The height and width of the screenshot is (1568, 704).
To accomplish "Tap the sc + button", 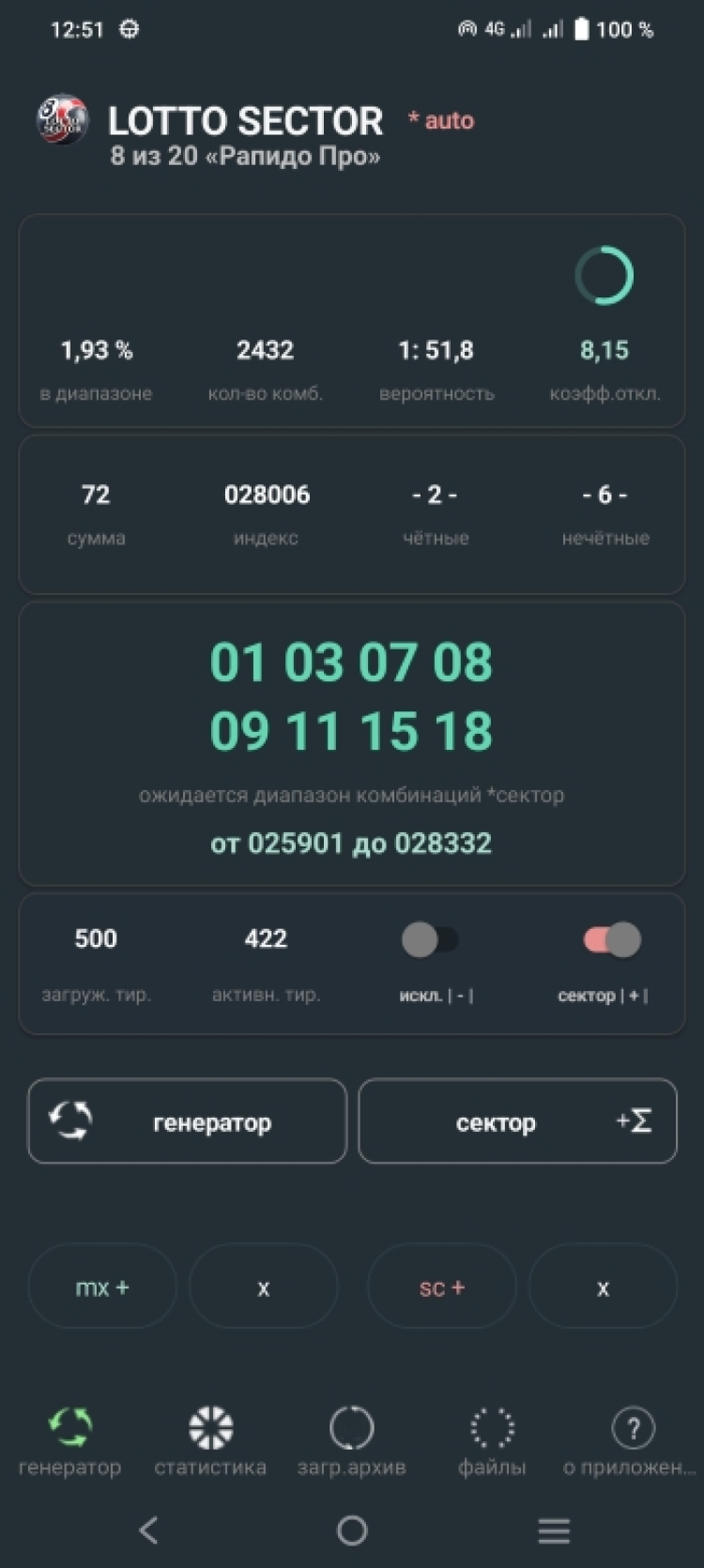I will click(441, 1287).
